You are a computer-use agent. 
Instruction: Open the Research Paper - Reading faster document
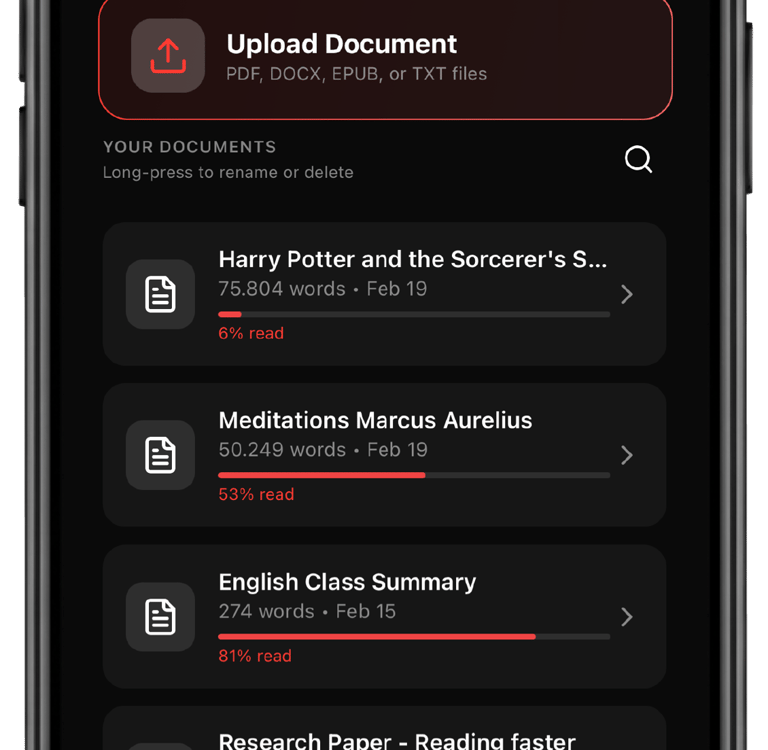point(384,728)
